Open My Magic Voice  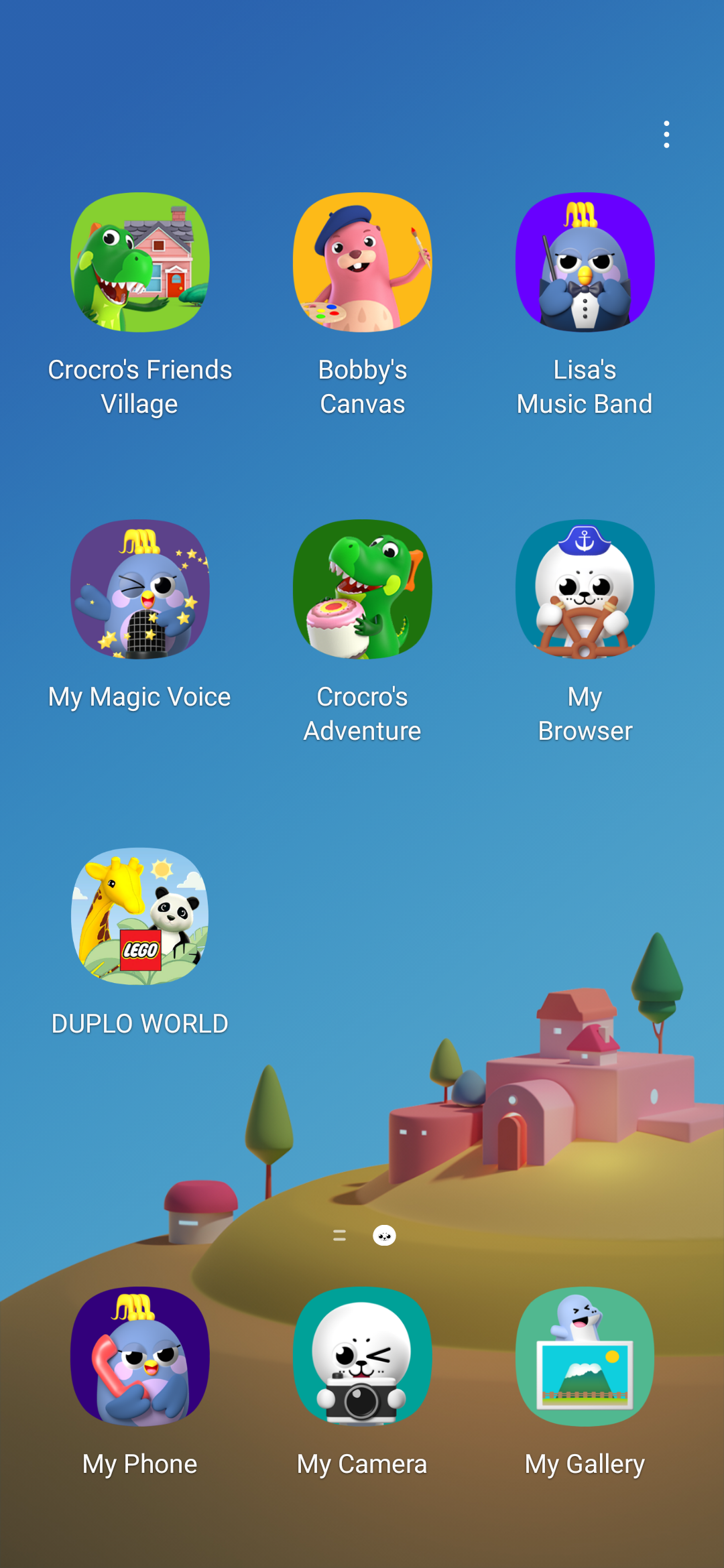[140, 590]
